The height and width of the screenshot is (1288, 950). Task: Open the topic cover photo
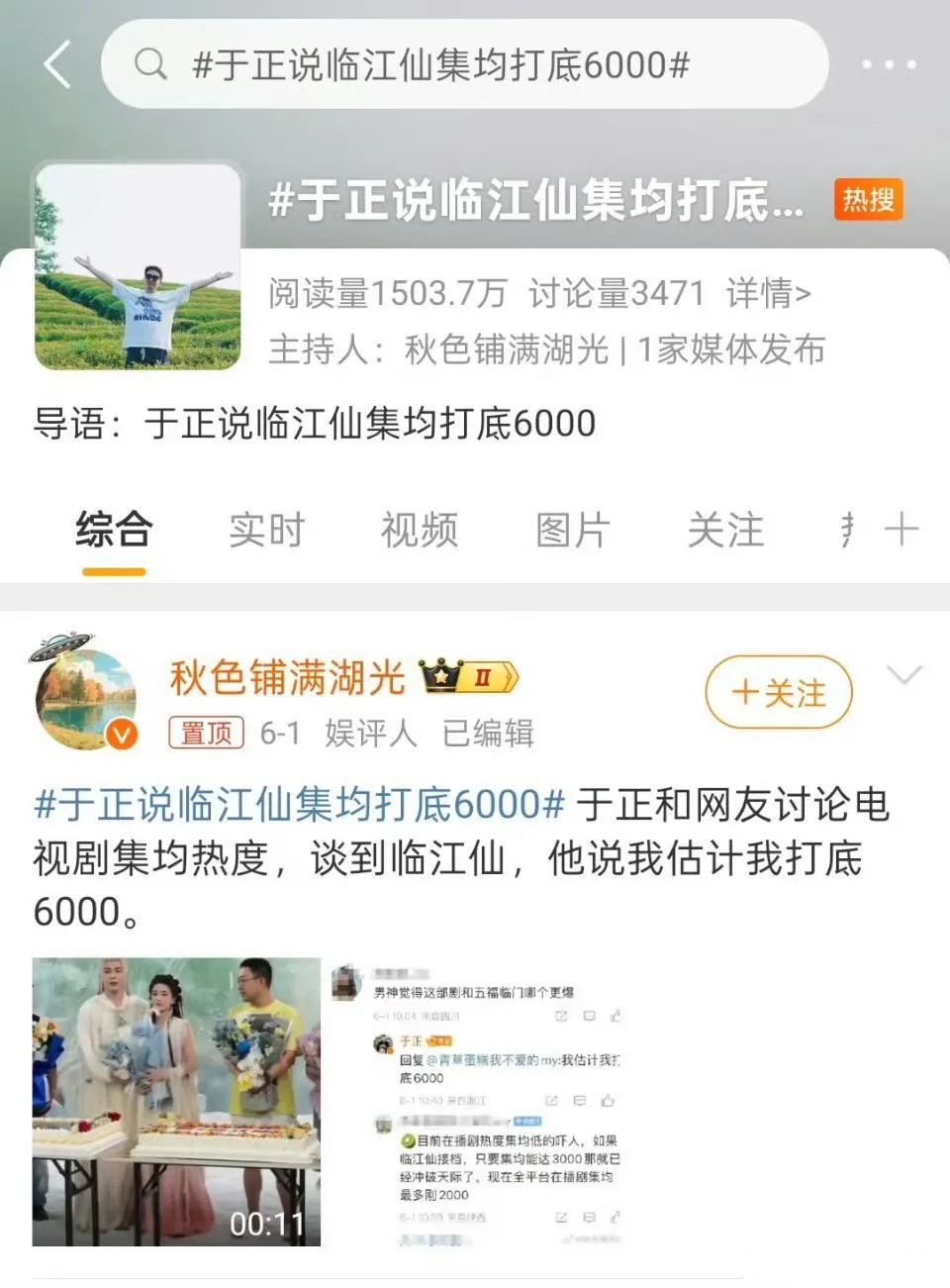point(138,266)
